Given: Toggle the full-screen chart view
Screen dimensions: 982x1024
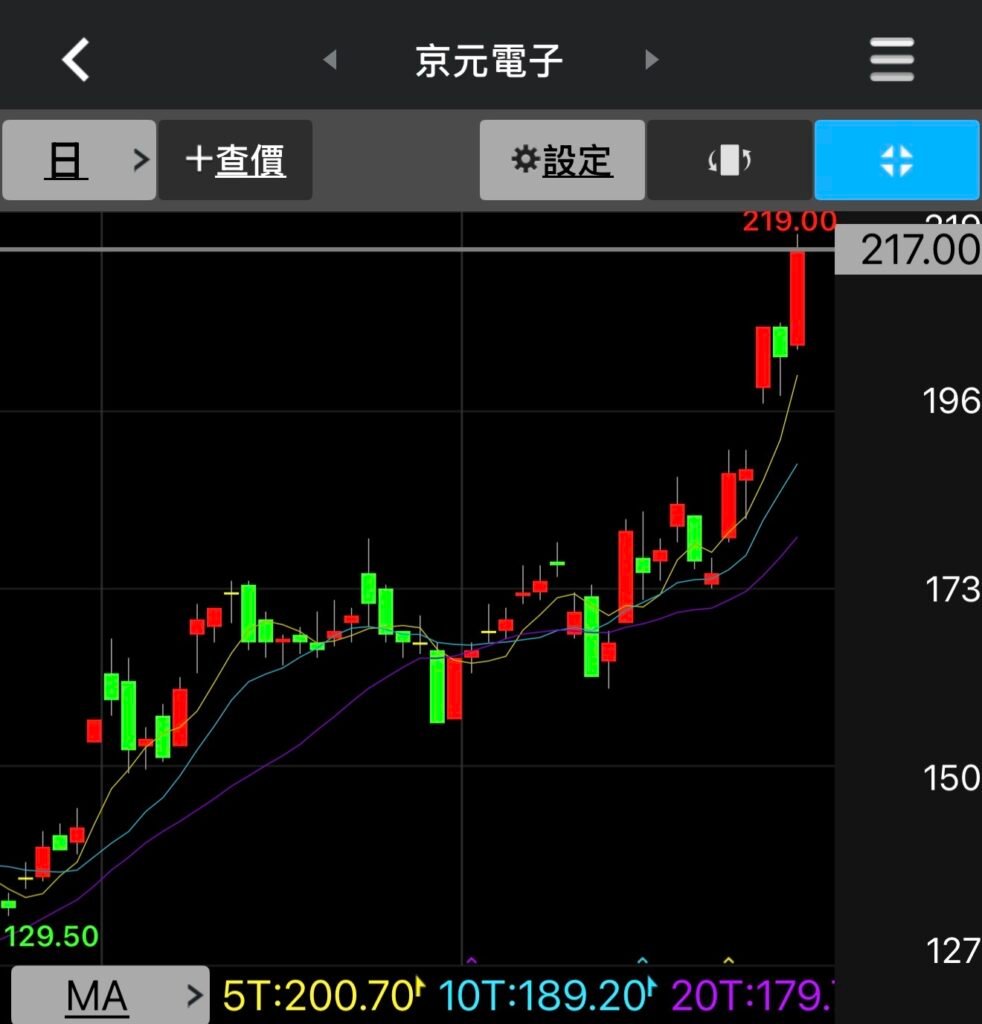Looking at the screenshot, I should click(896, 160).
